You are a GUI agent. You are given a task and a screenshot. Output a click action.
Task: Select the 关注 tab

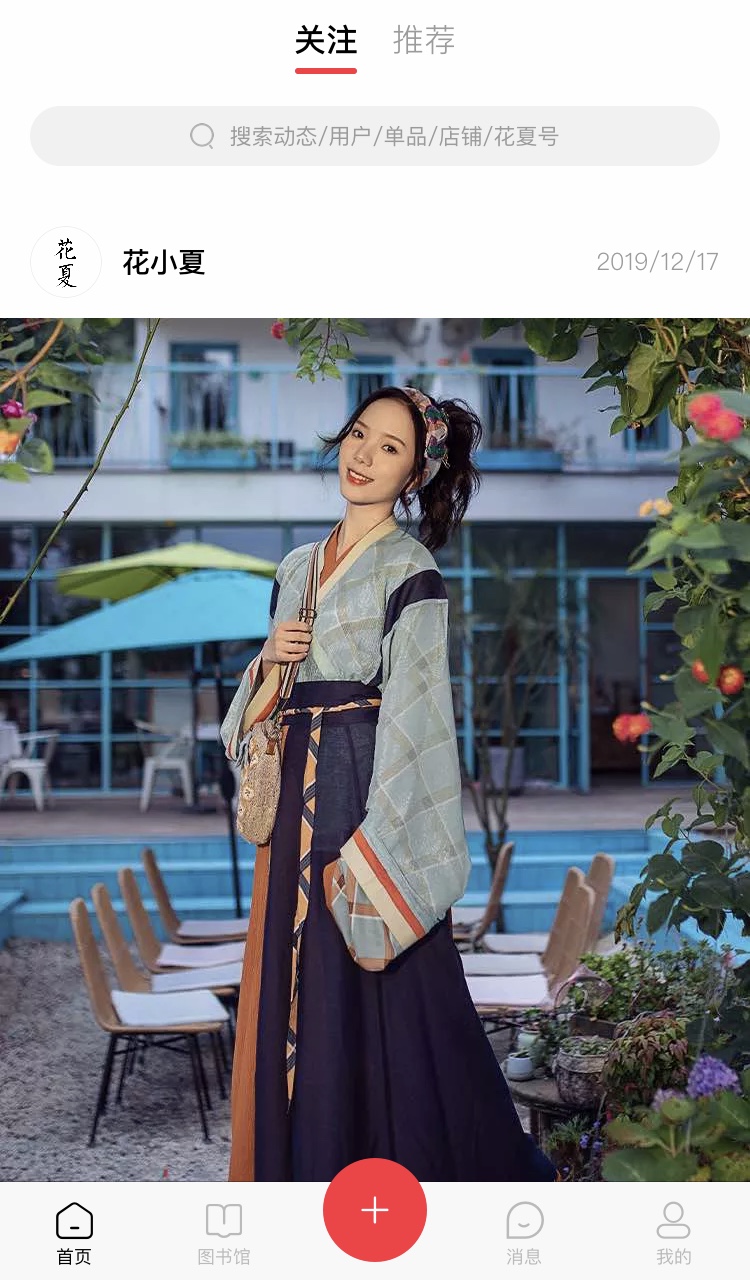(x=326, y=40)
